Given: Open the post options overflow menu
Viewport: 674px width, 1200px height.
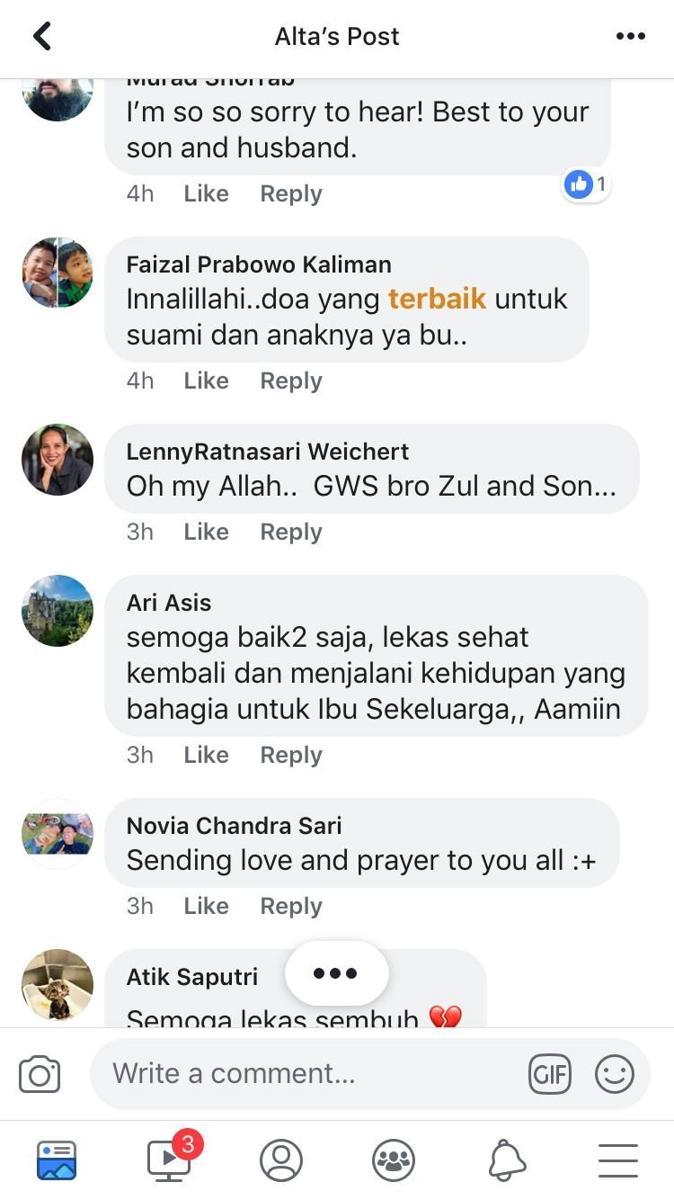Looking at the screenshot, I should click(x=630, y=36).
